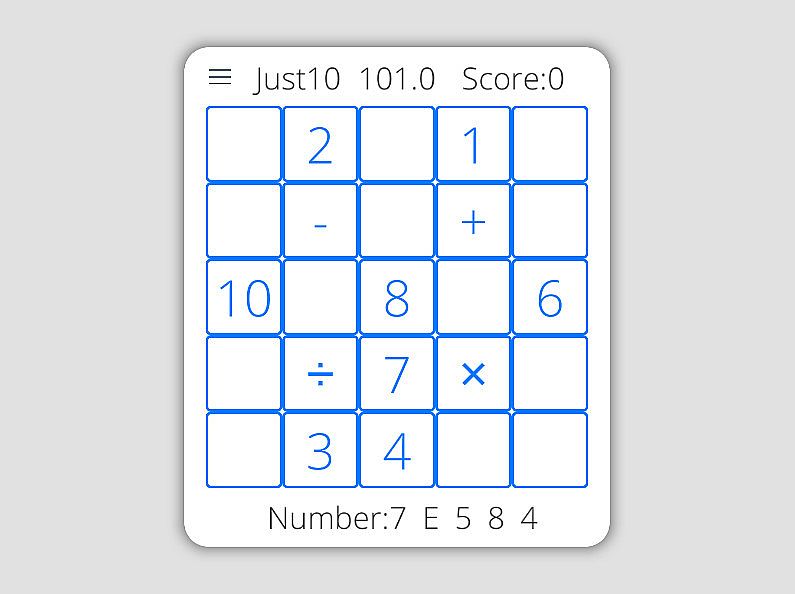Select the division operator tile

click(x=320, y=374)
